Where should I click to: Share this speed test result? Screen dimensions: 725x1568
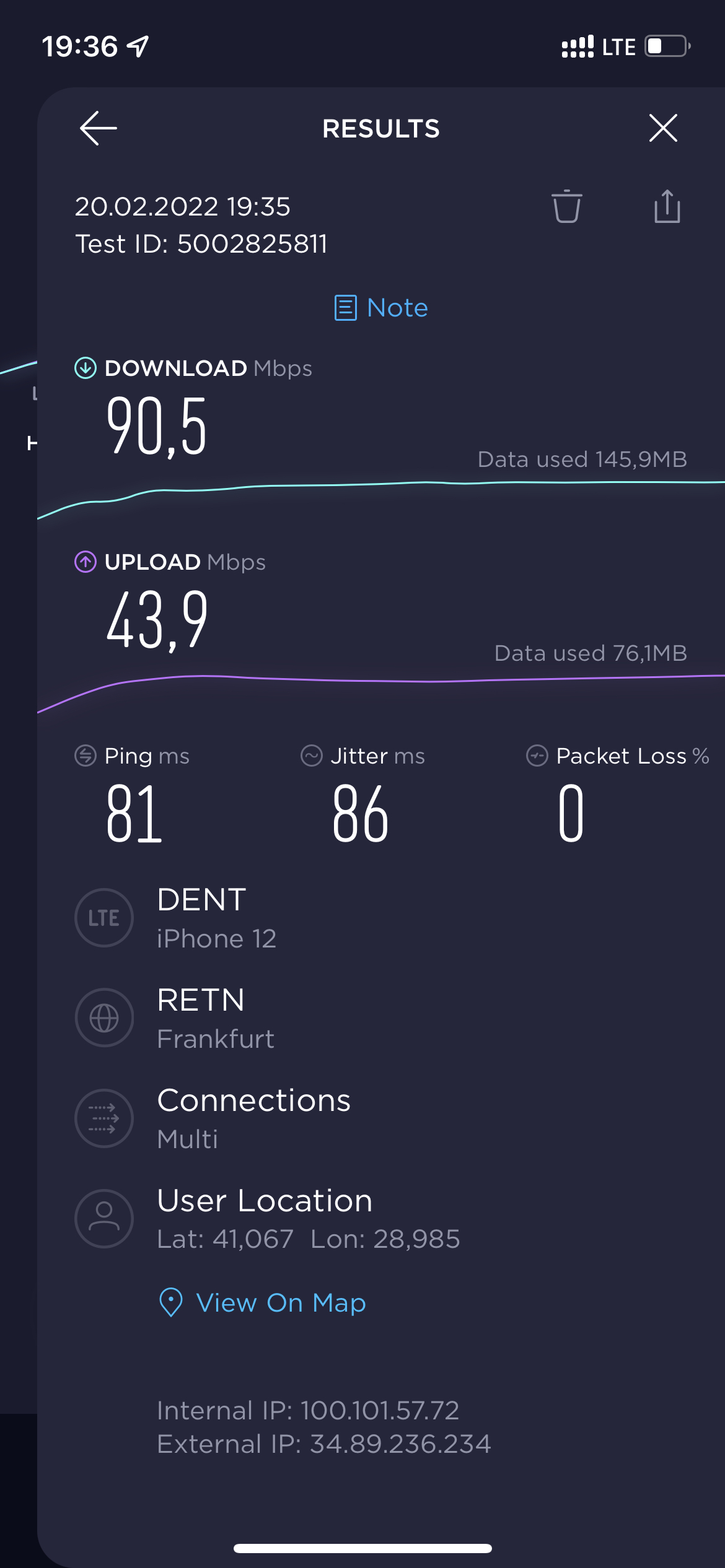[667, 206]
